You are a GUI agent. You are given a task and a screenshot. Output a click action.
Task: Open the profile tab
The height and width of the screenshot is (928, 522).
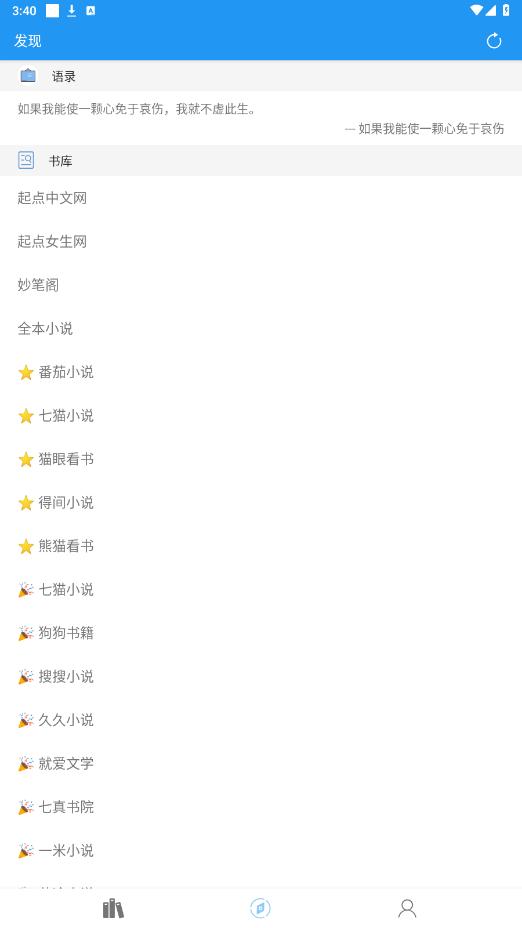407,908
